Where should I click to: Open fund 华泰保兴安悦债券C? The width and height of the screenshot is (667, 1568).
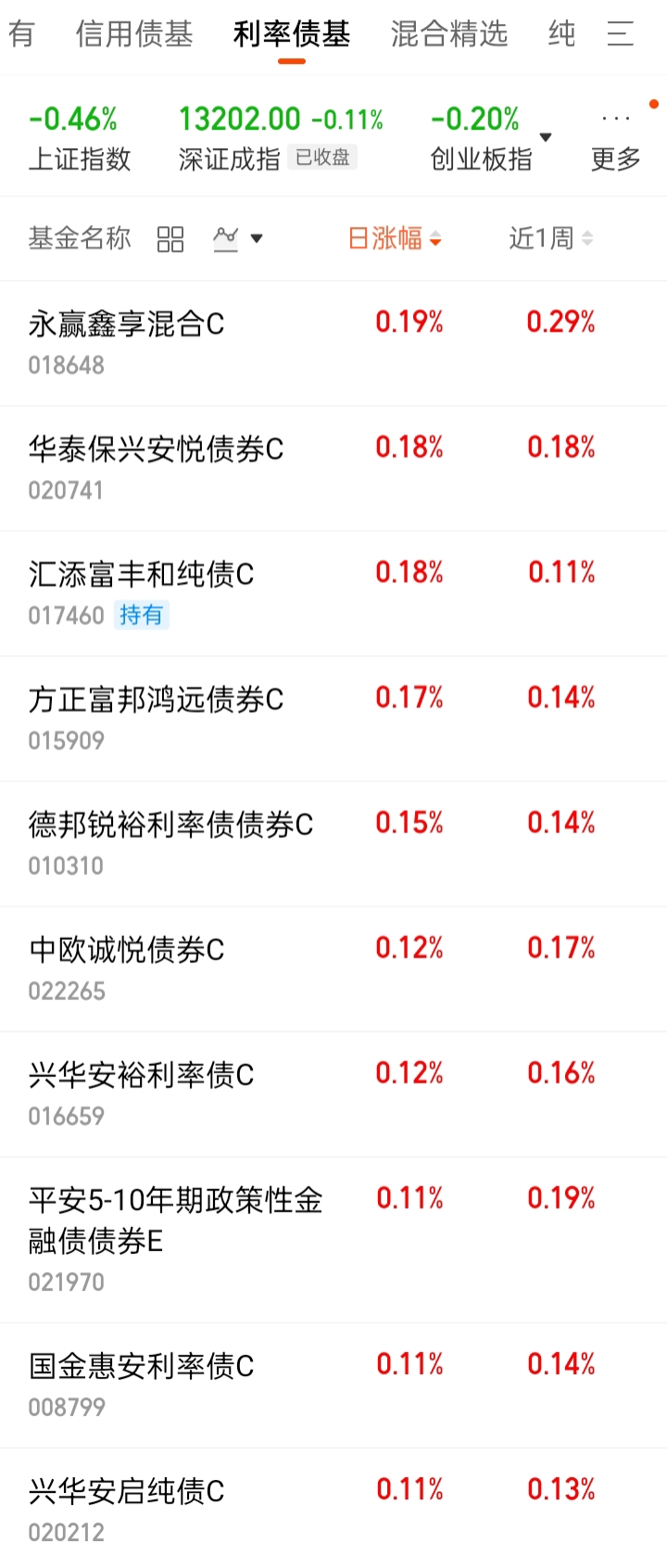333,468
